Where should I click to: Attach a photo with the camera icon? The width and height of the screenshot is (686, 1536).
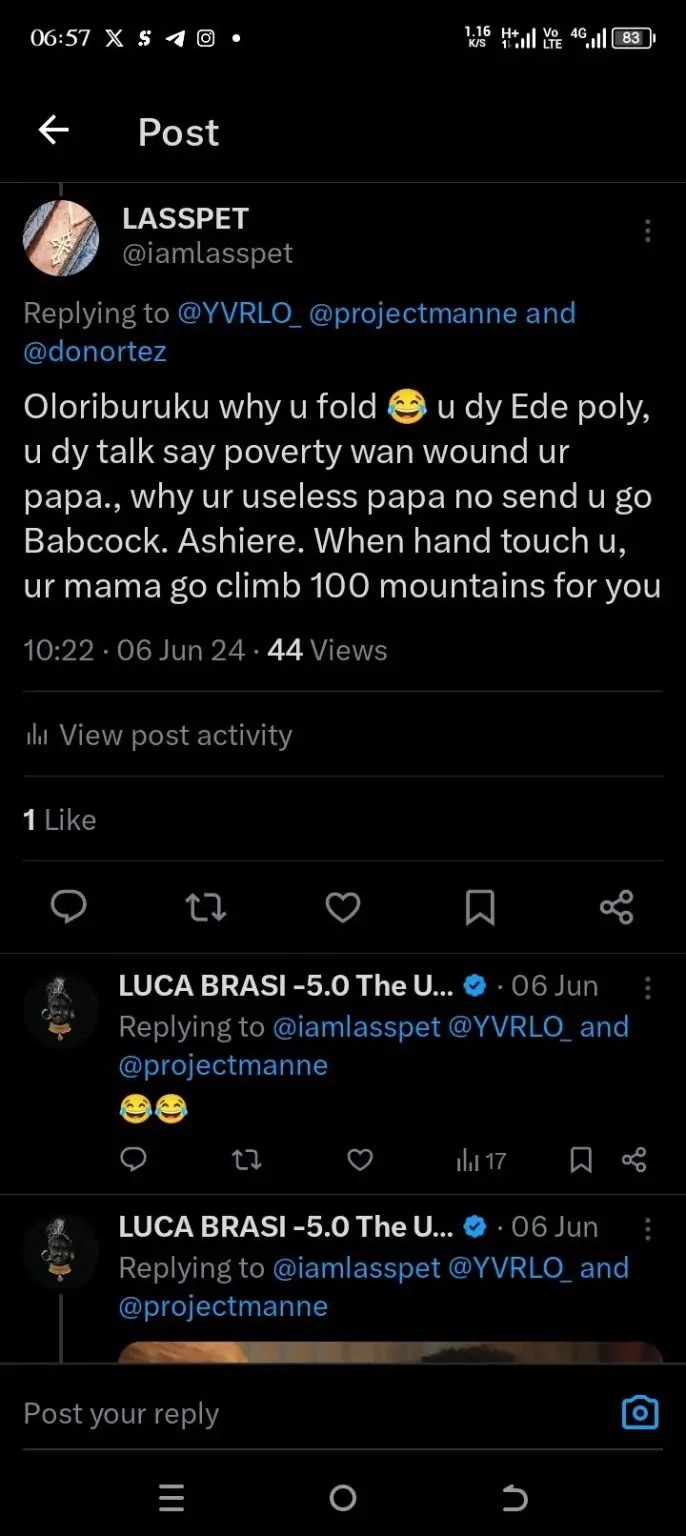(x=640, y=1413)
